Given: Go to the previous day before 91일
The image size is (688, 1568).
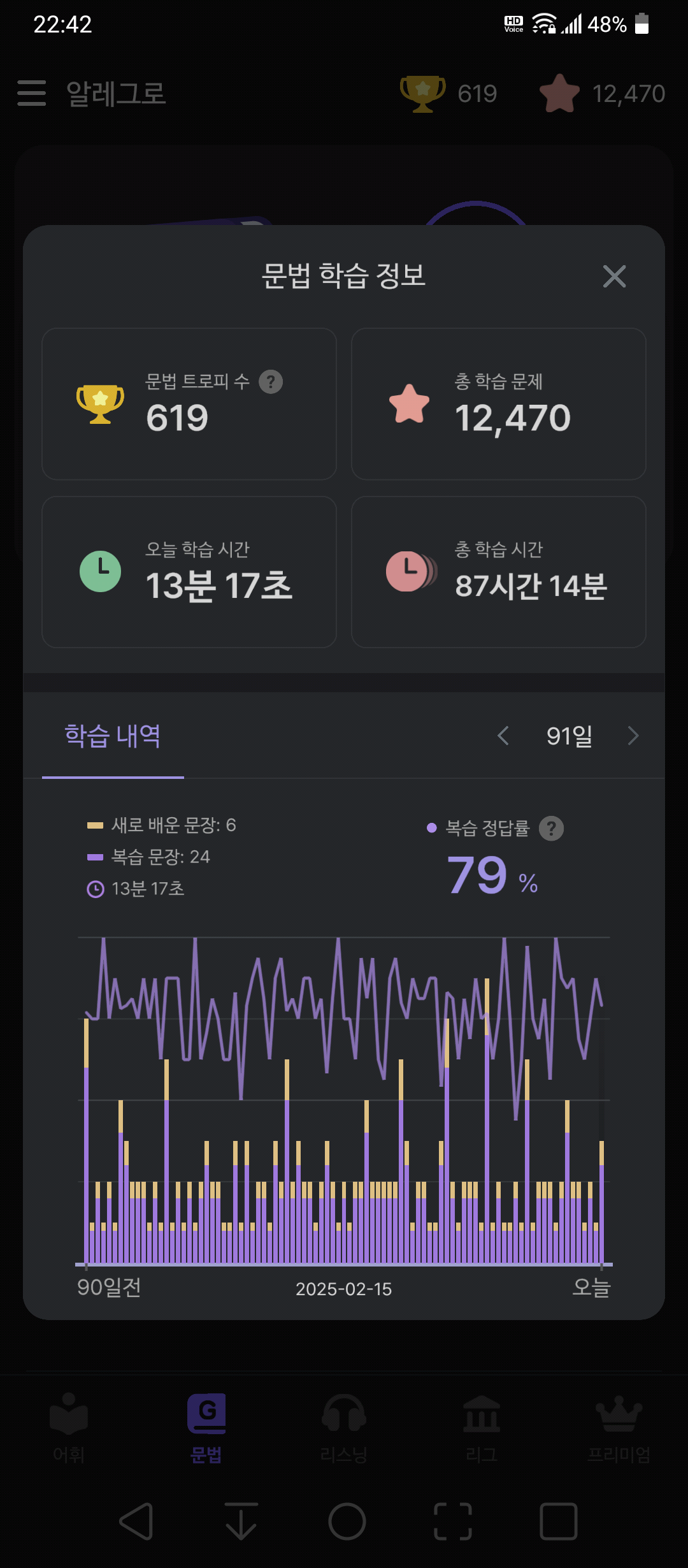Looking at the screenshot, I should [x=503, y=736].
